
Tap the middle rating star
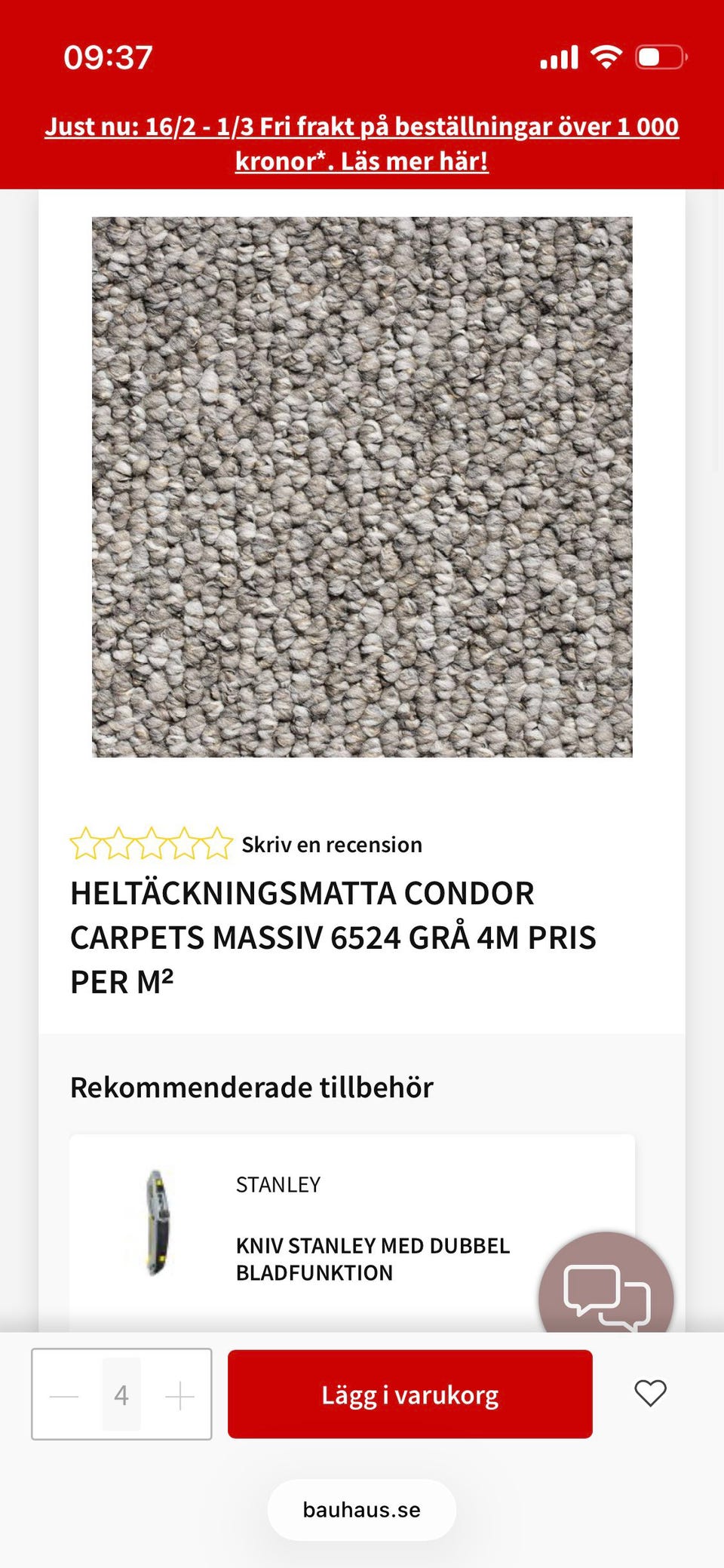152,843
